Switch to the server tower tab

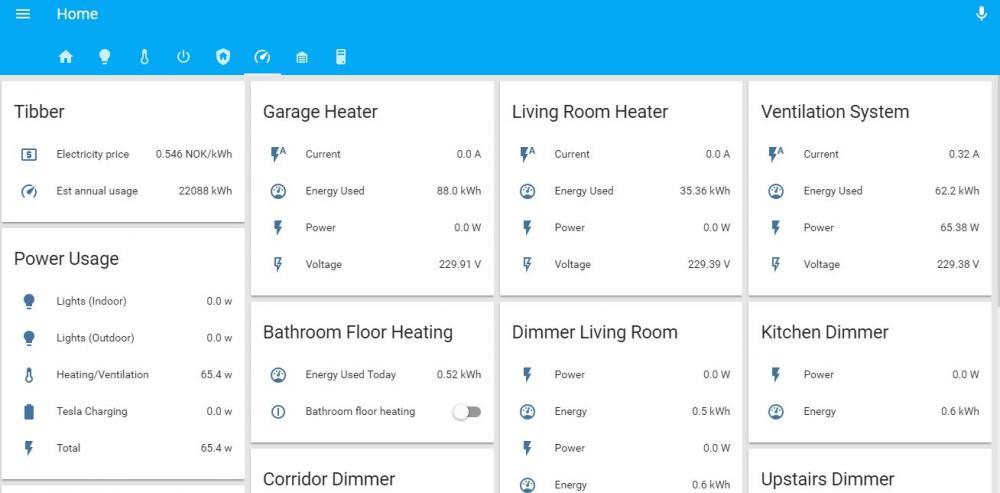click(341, 57)
